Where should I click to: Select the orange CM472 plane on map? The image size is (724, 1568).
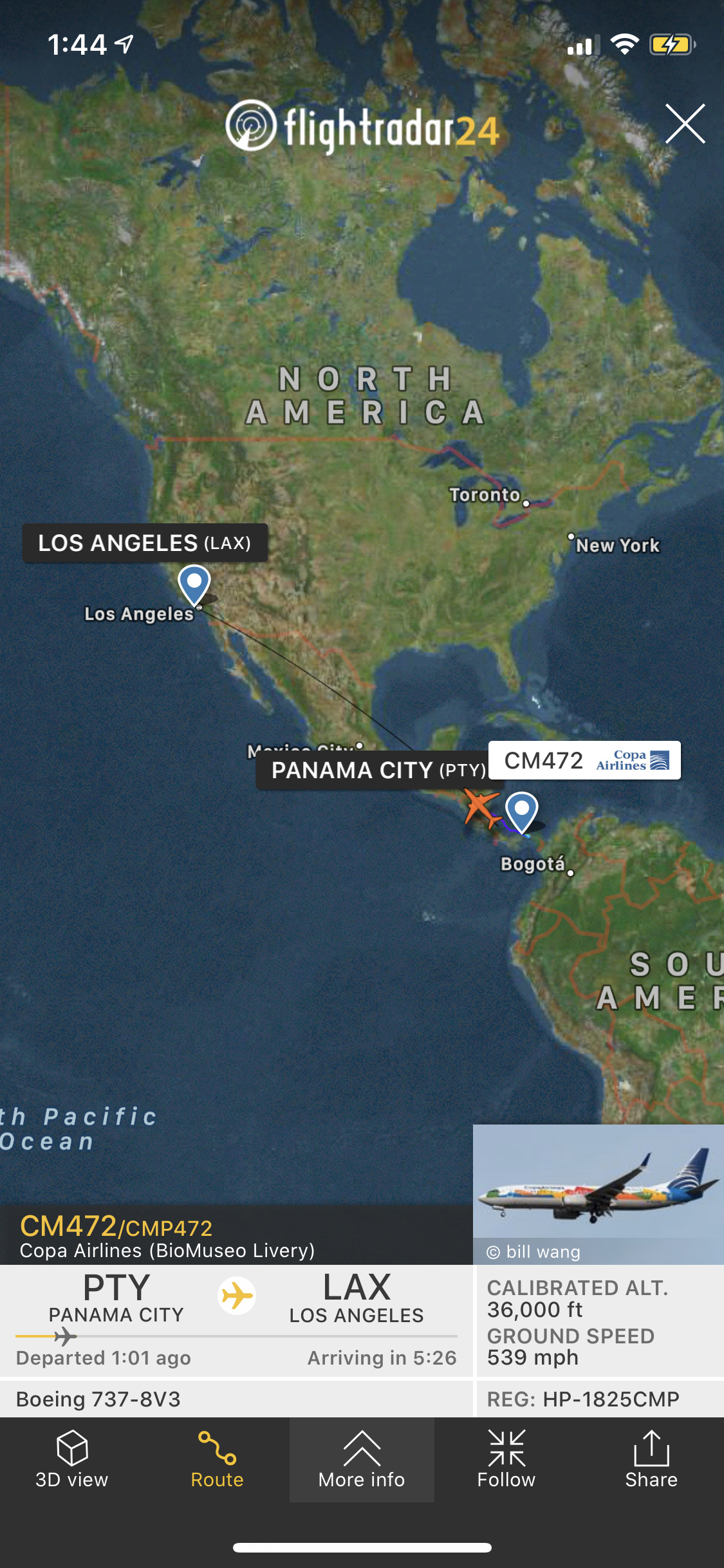click(479, 807)
